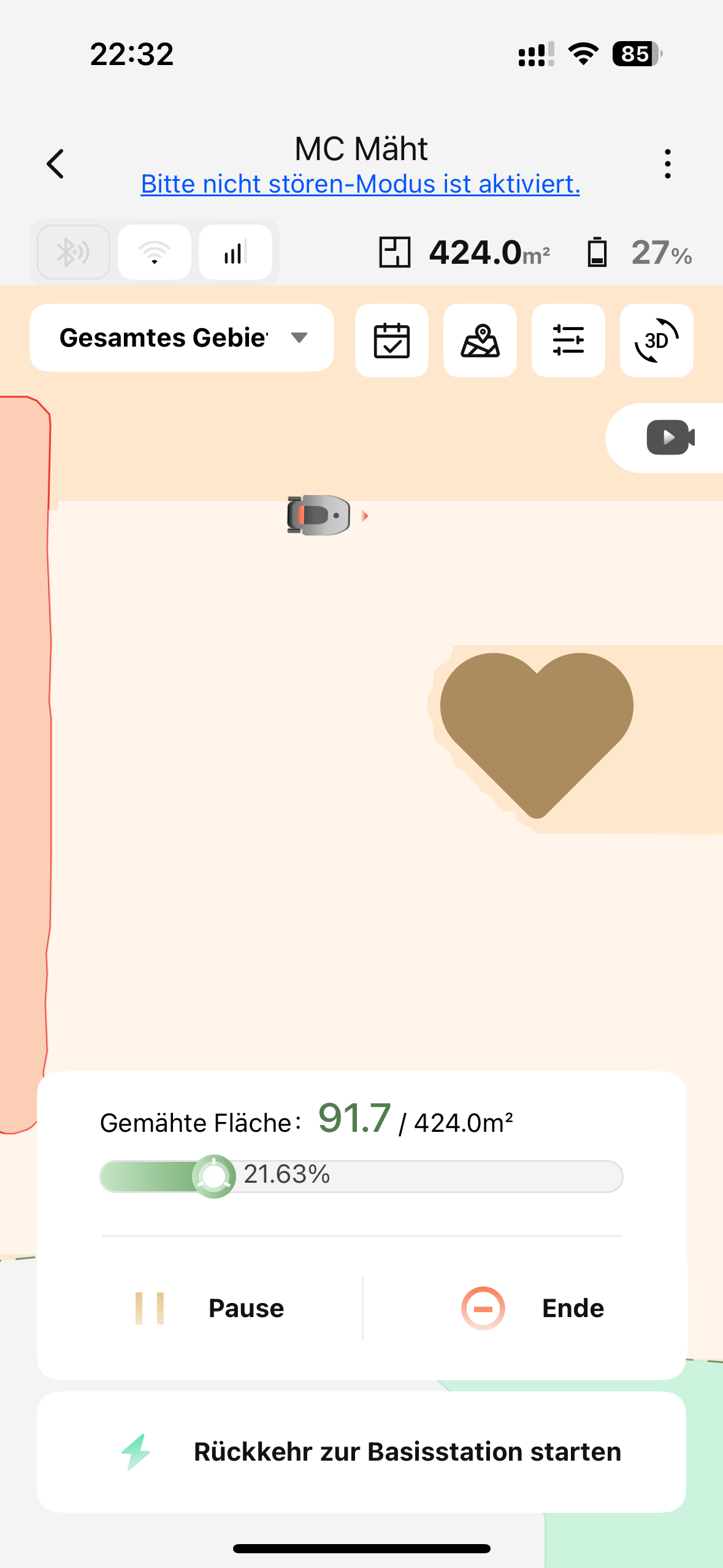Image resolution: width=723 pixels, height=1568 pixels.
Task: Open the map editing tool
Action: click(480, 340)
